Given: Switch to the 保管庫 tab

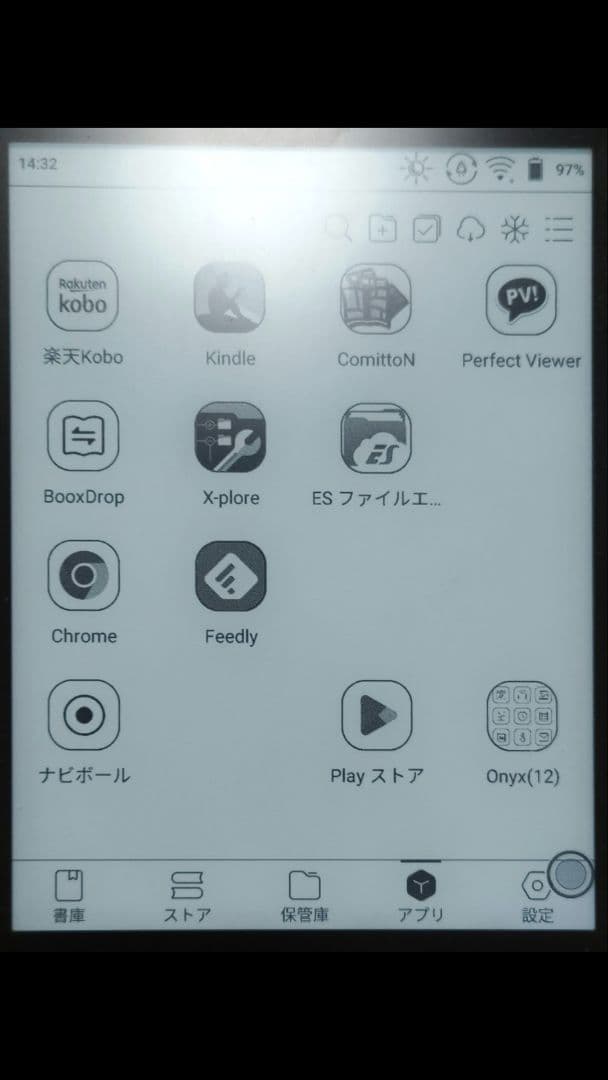Looking at the screenshot, I should (304, 895).
